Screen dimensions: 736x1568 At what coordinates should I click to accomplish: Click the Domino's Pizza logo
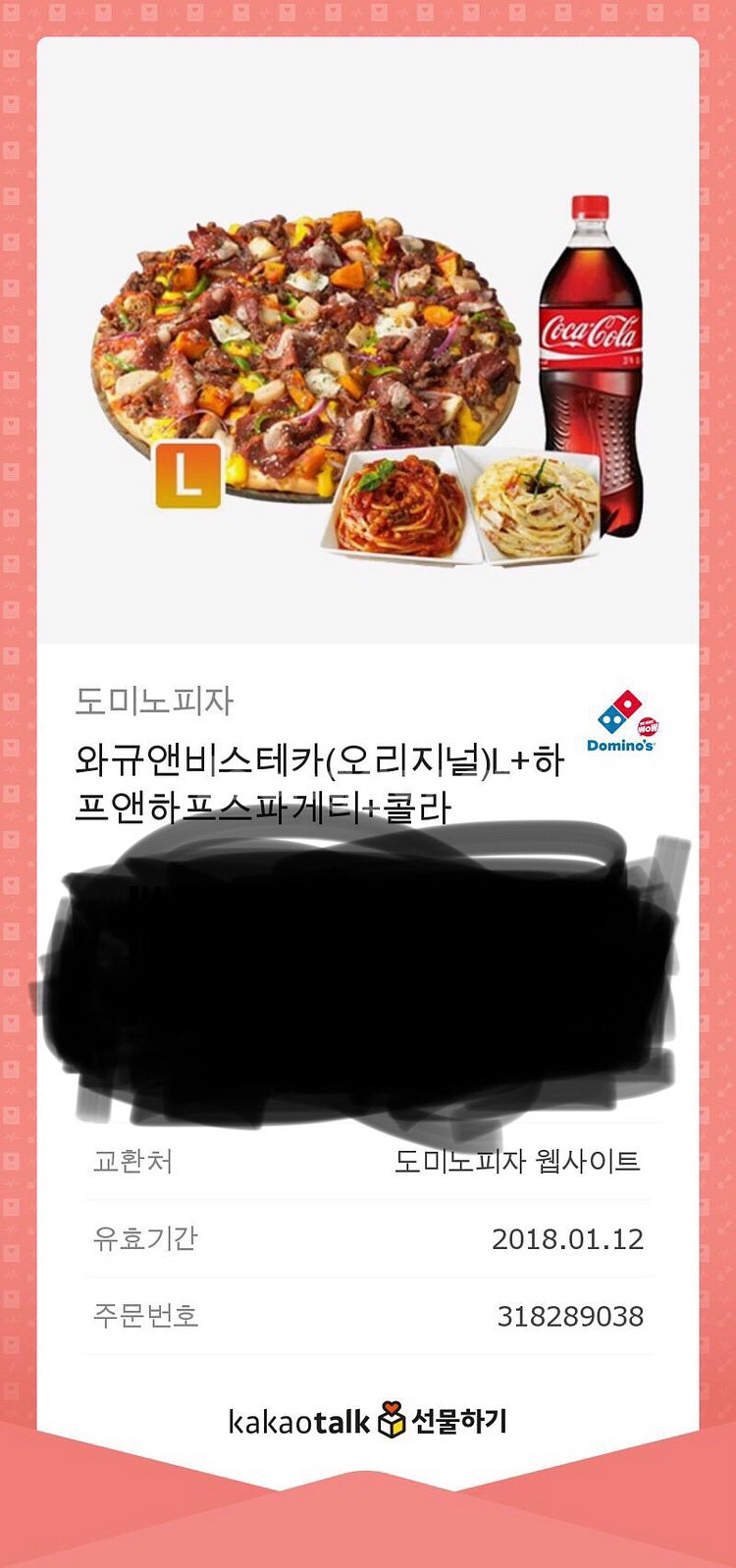tap(620, 721)
